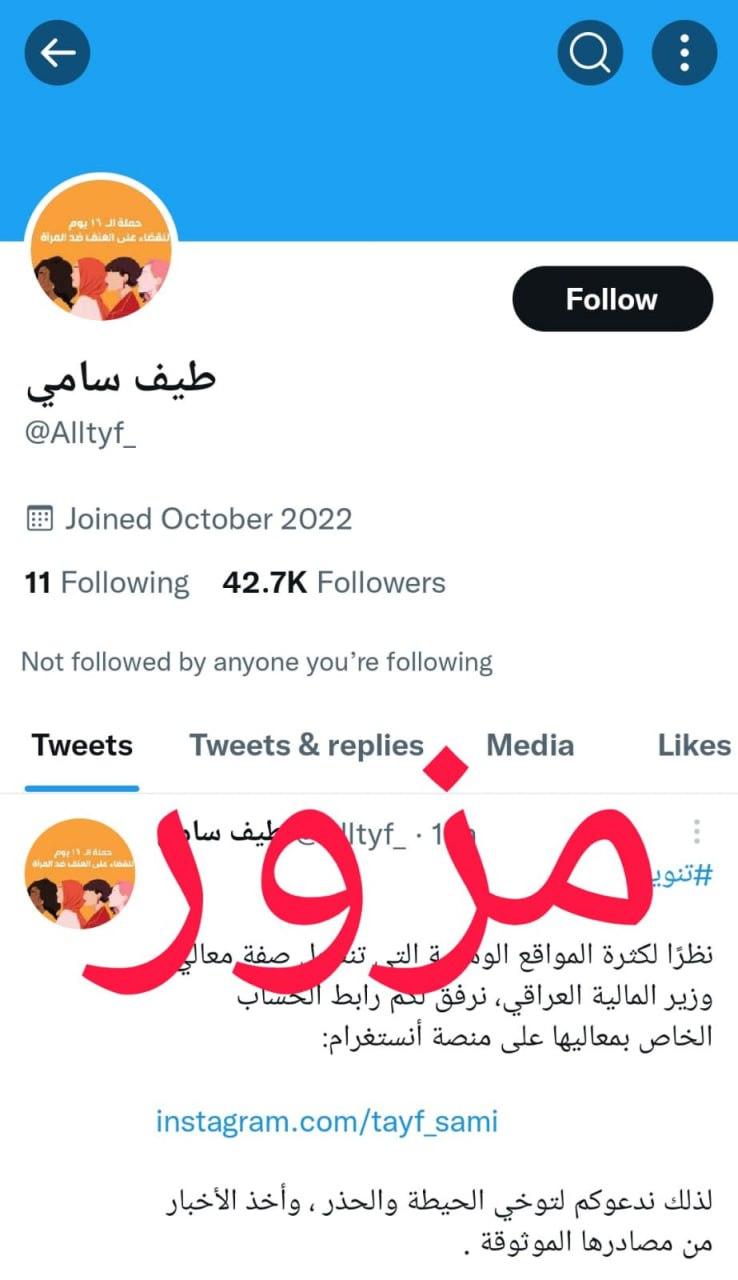Viewport: 738px width, 1280px height.
Task: Open the tweet's three-dot options menu
Action: (696, 832)
